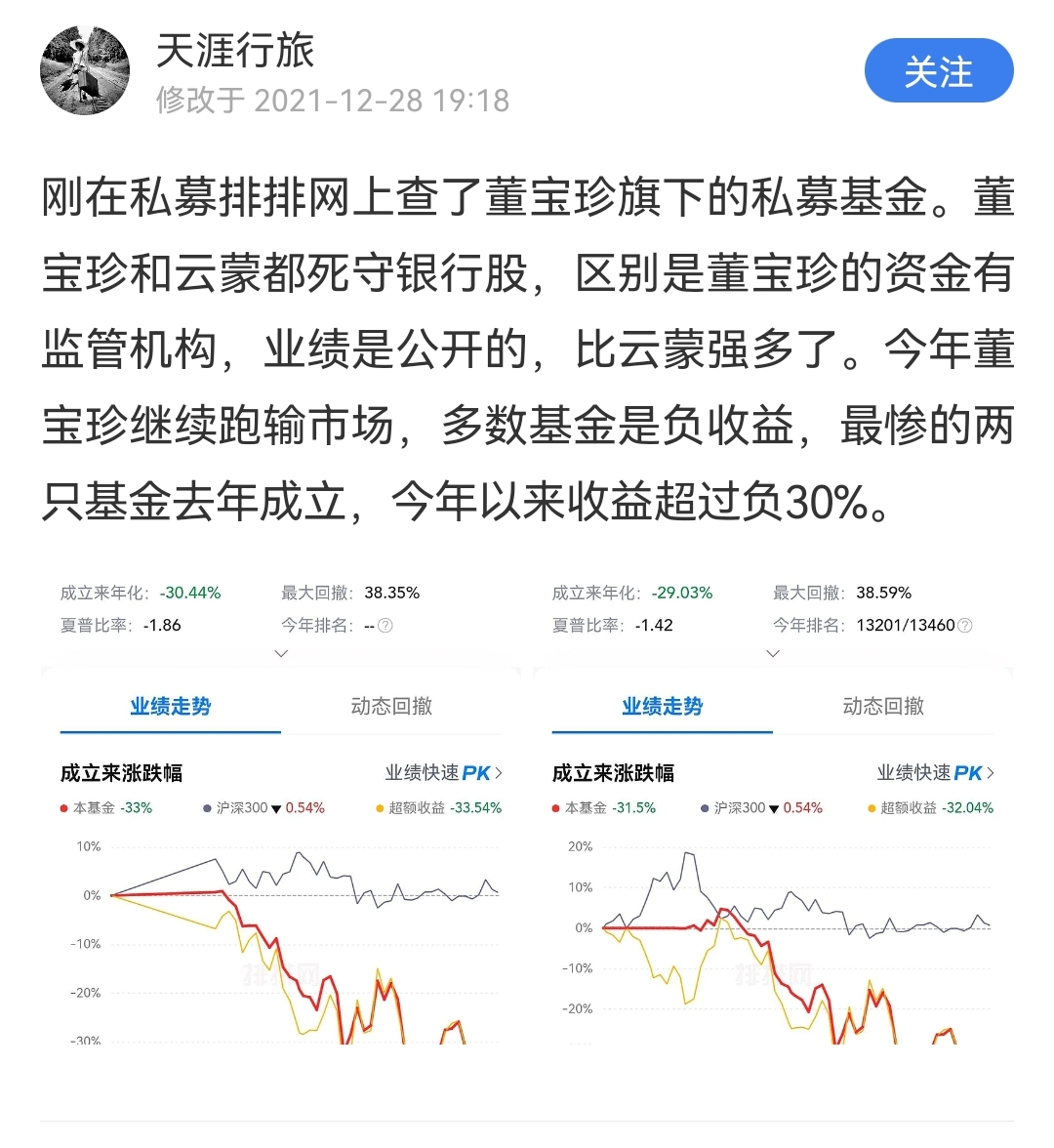Image resolution: width=1054 pixels, height=1148 pixels.
Task: Follow the author 天涯行旅
Action: coord(938,71)
